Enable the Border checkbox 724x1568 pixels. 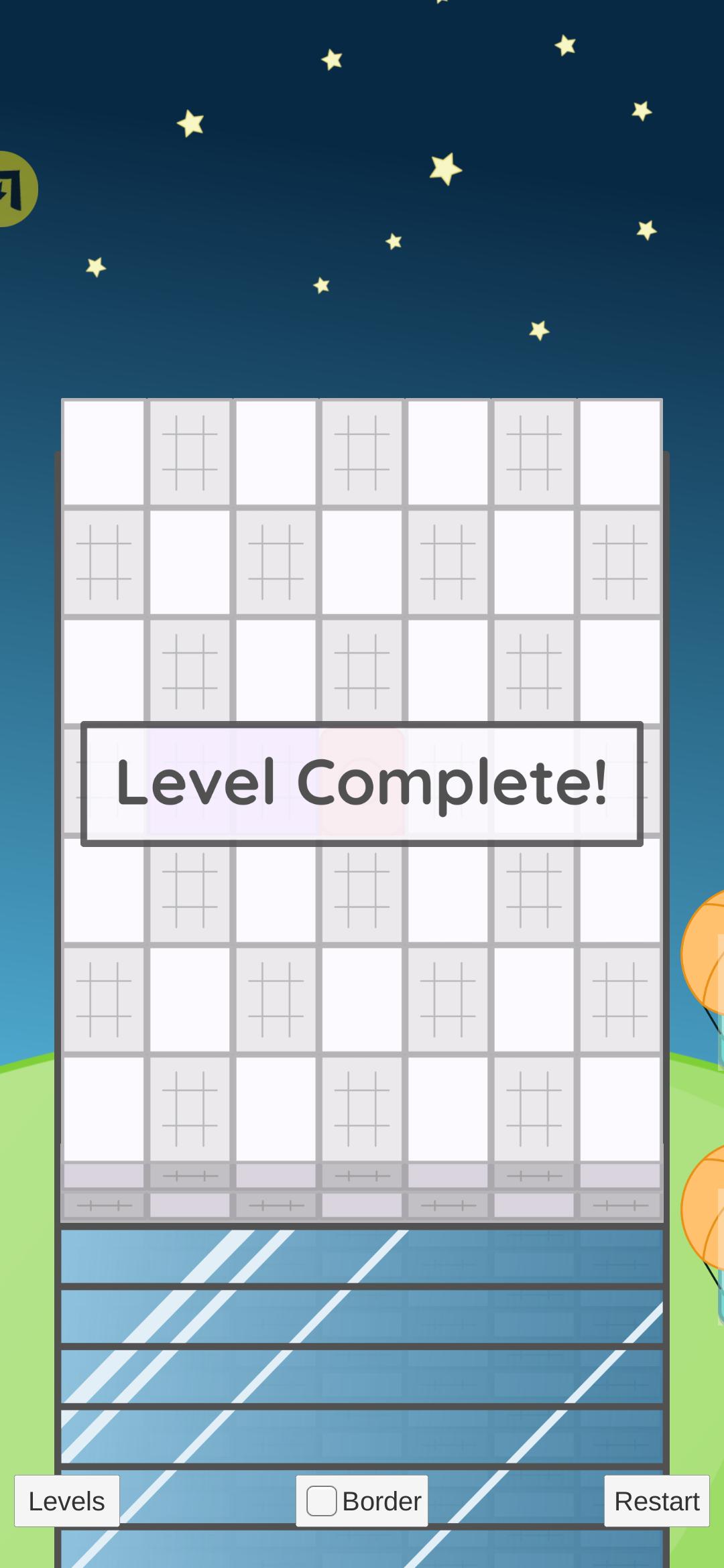coord(322,1501)
